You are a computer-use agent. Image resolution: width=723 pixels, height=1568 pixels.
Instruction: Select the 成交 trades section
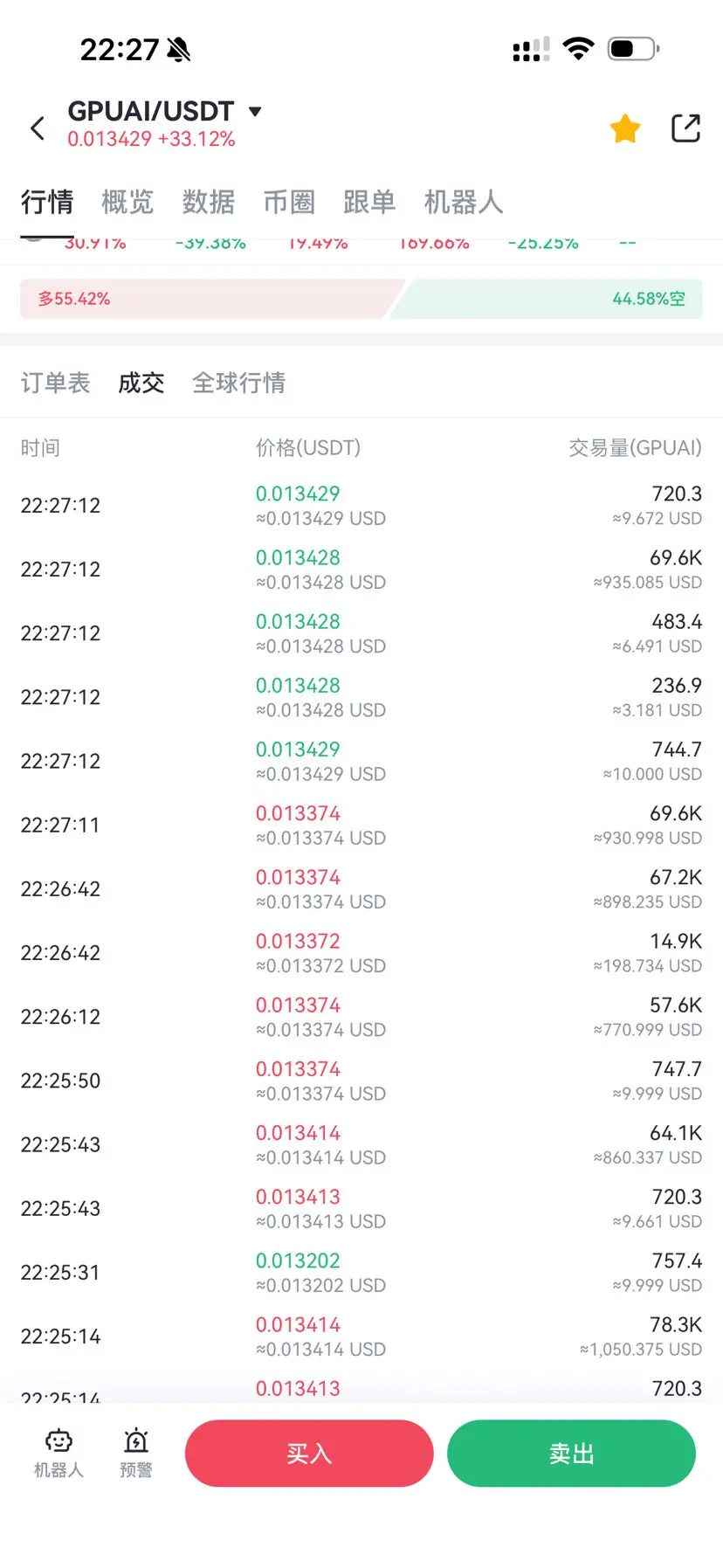pyautogui.click(x=141, y=383)
